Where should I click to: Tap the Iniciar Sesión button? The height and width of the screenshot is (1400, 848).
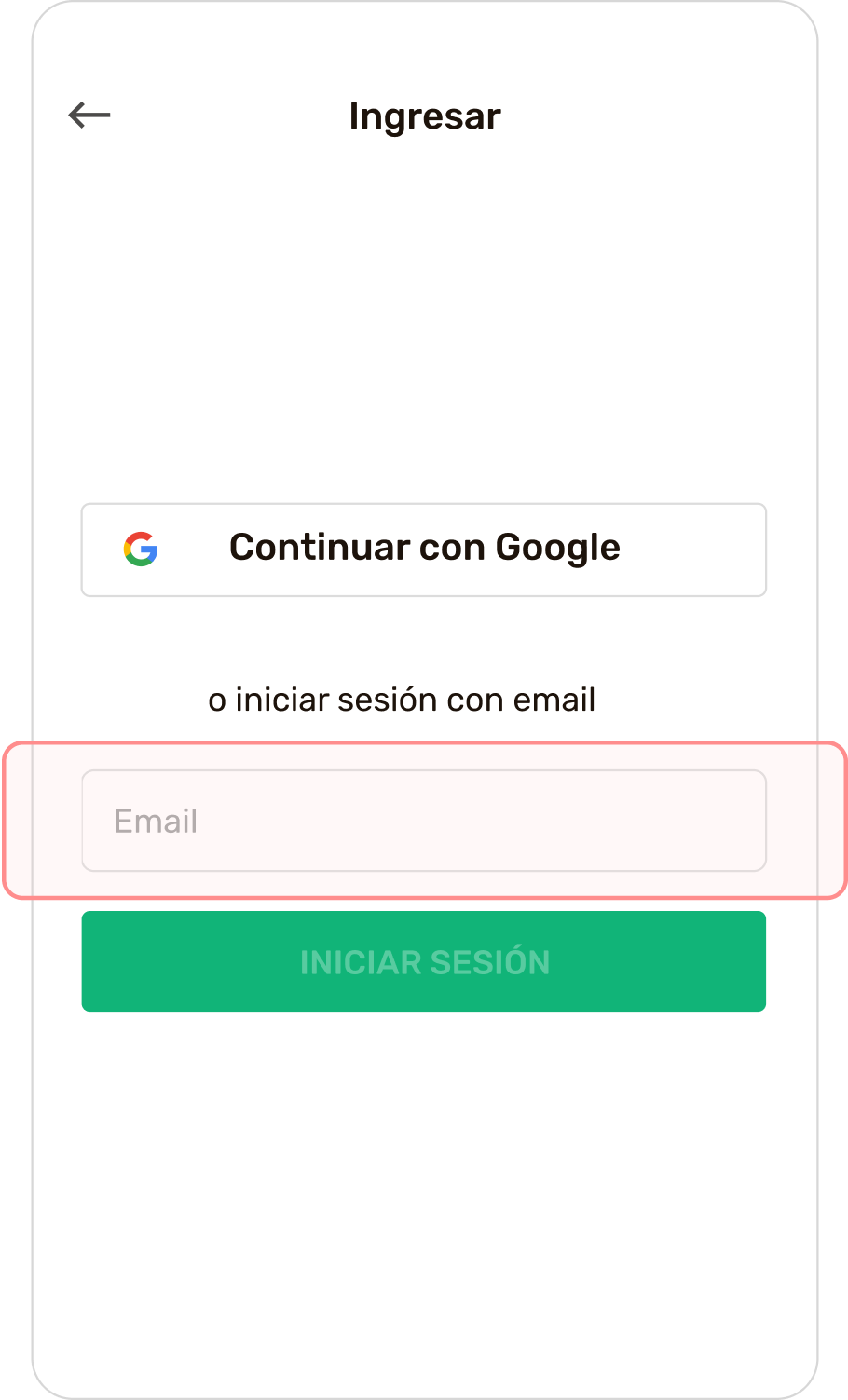click(424, 961)
